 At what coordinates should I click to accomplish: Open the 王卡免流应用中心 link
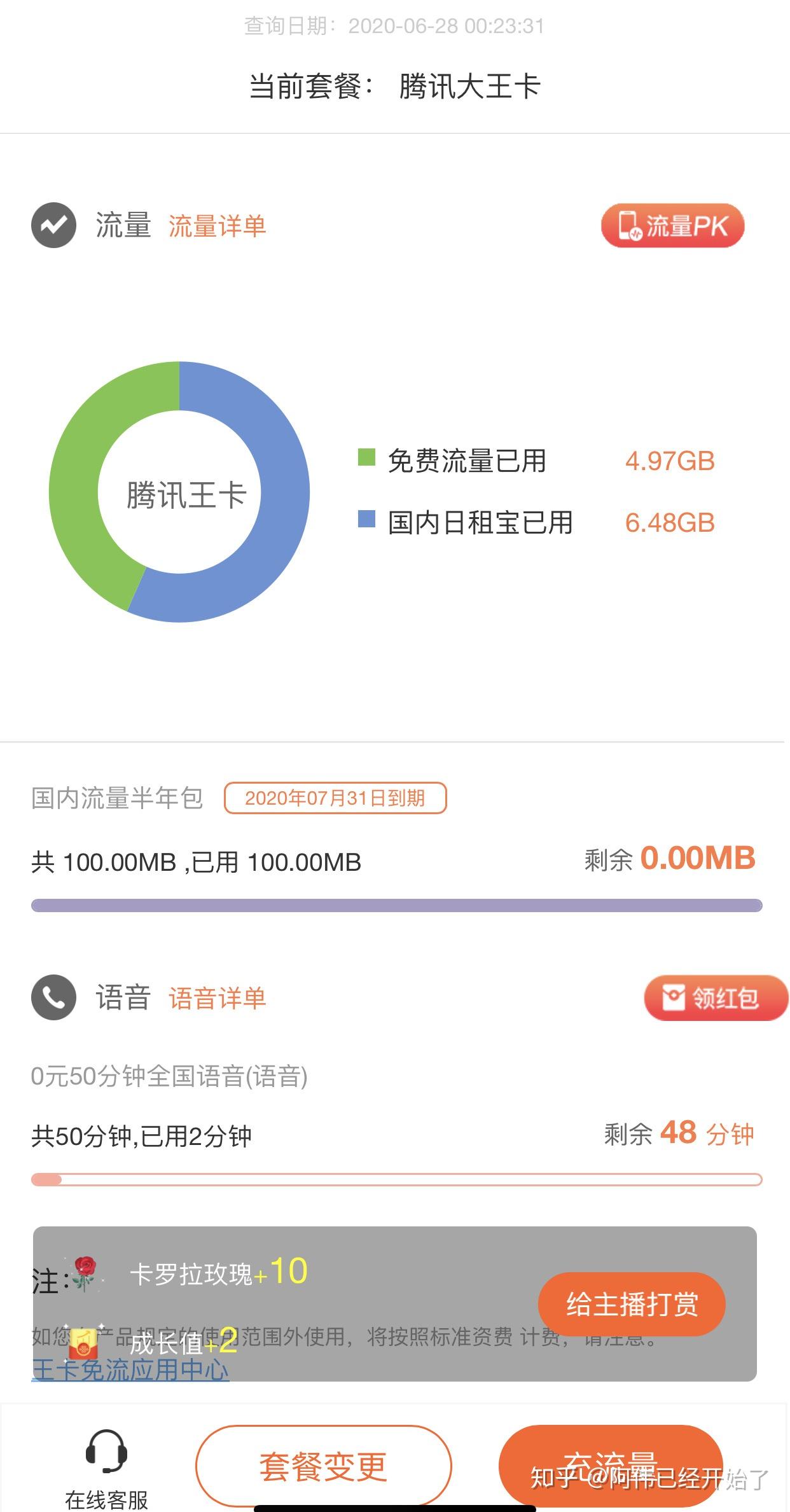coord(130,1370)
